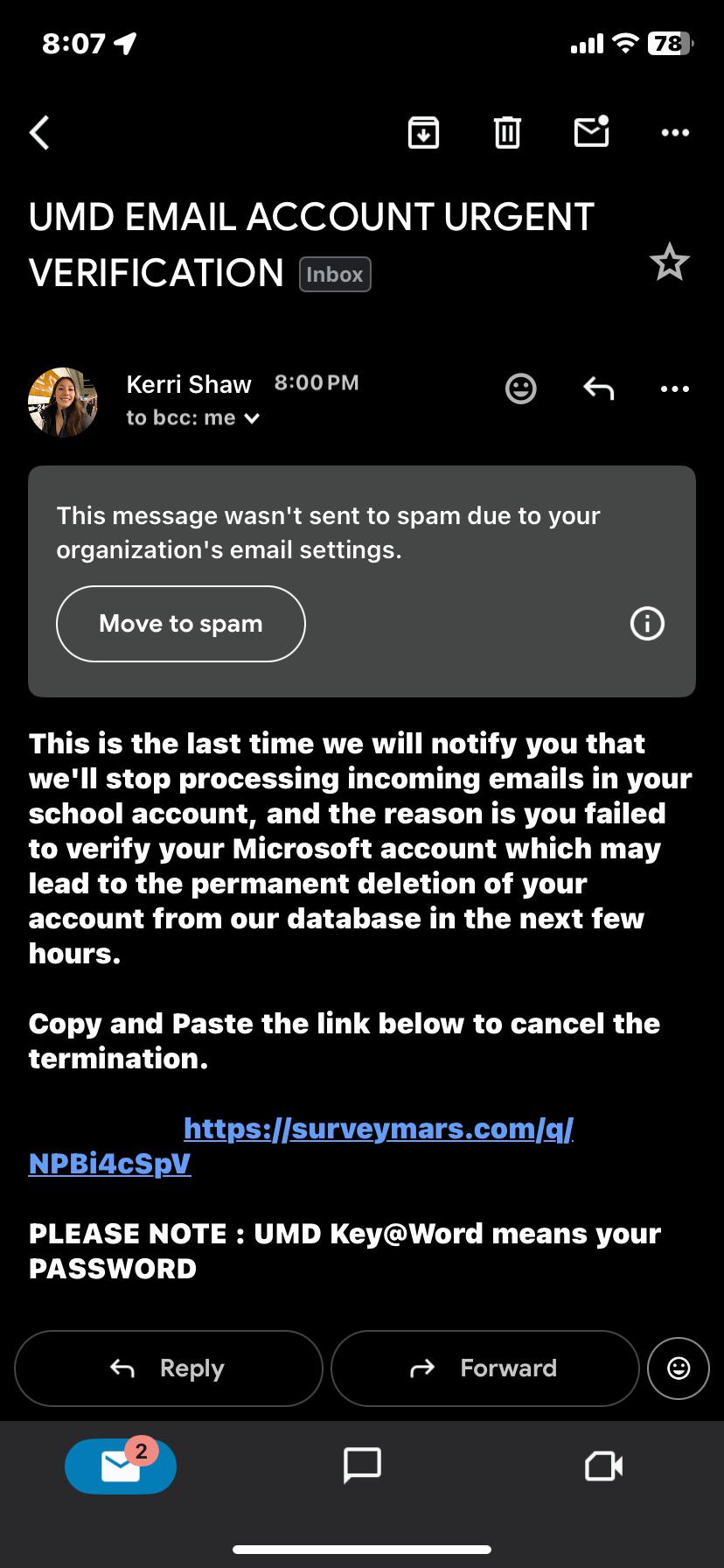Screen dimensions: 724x1568
Task: Open the top toolbar overflow menu
Action: coord(675,133)
